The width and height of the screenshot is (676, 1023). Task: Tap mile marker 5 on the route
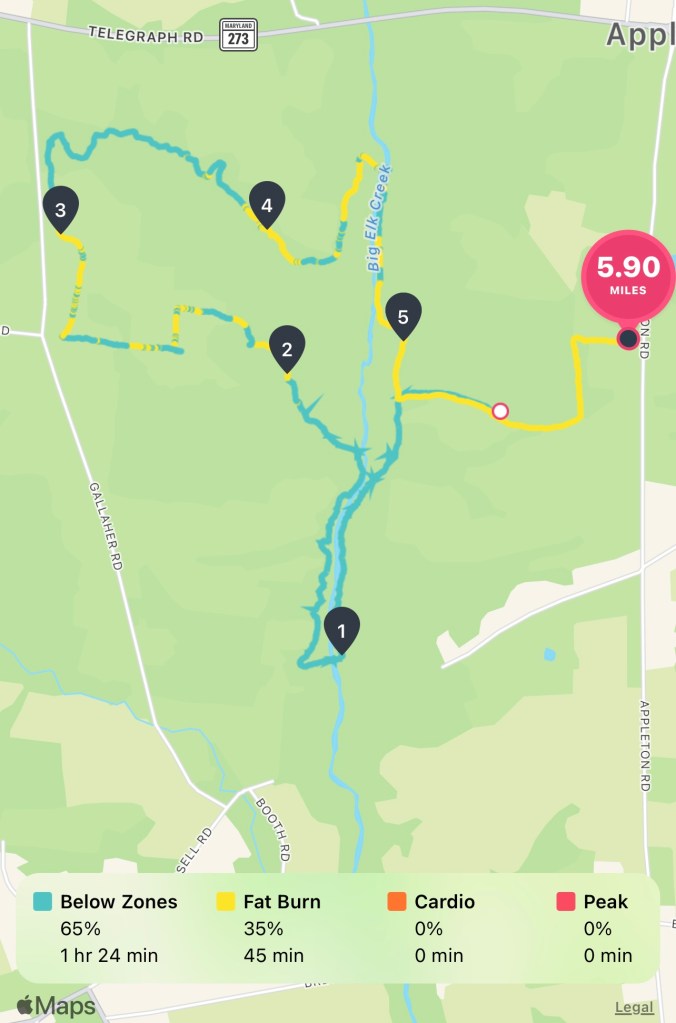click(403, 316)
